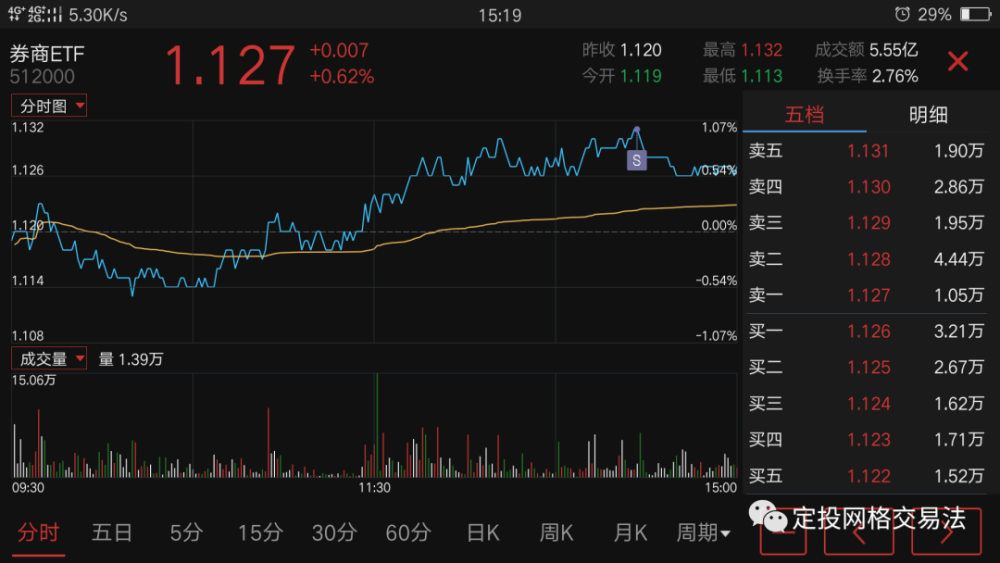
Task: Switch to the 五日 chart
Action: [112, 533]
